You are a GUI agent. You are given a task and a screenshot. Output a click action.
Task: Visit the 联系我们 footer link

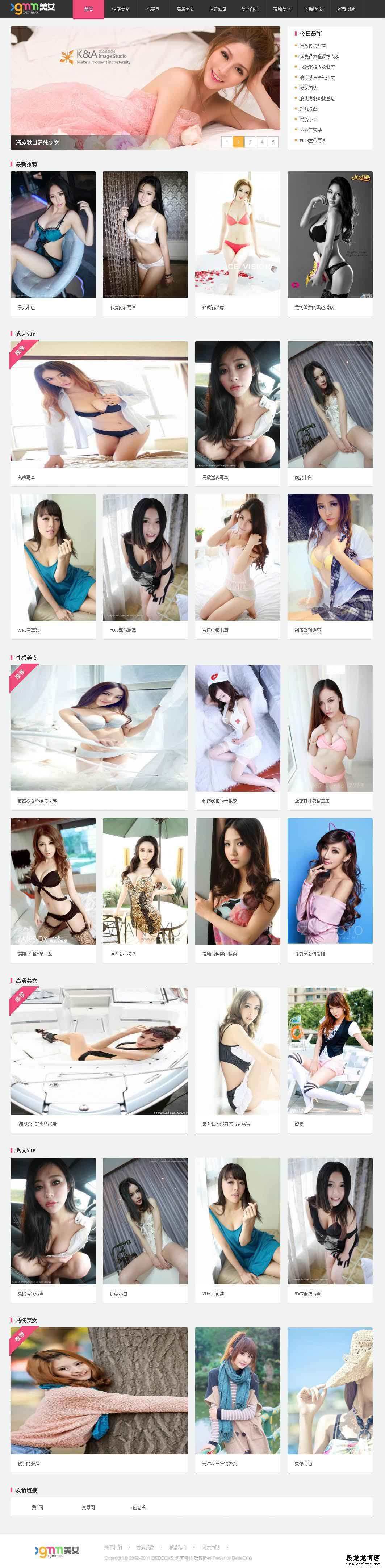pyautogui.click(x=177, y=1547)
